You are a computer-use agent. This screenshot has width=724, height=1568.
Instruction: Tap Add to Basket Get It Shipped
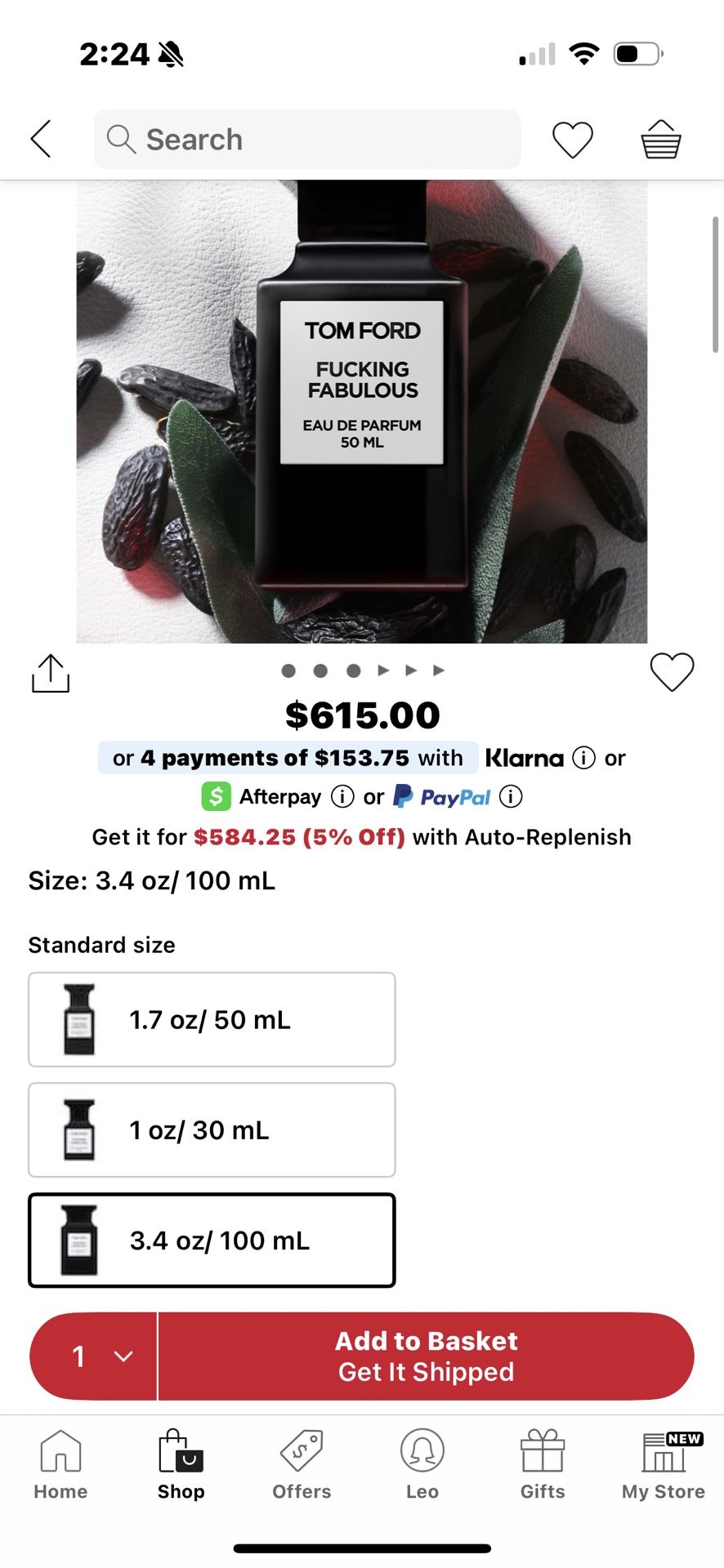point(426,1356)
